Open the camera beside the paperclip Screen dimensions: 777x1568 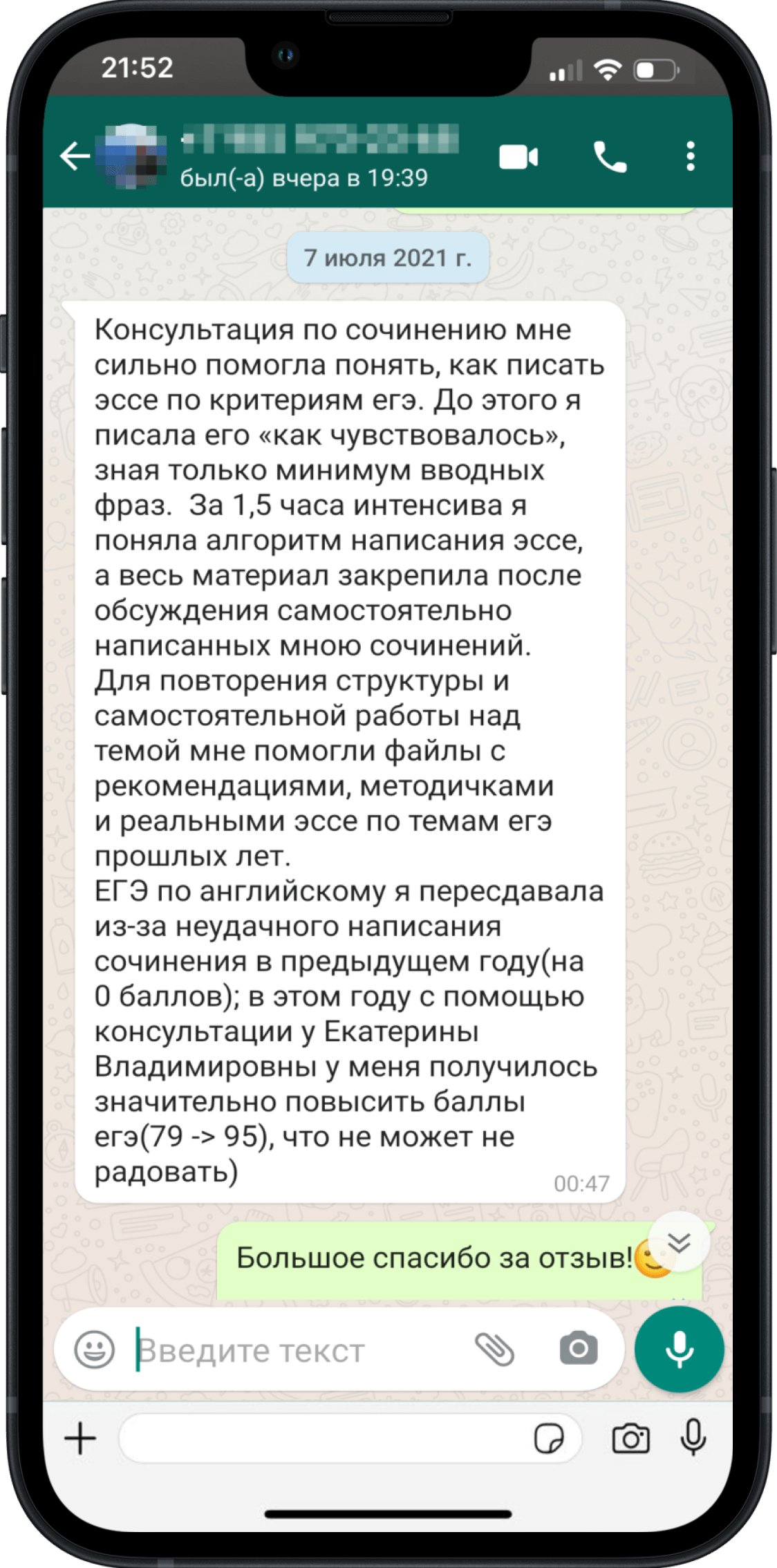pos(579,1348)
